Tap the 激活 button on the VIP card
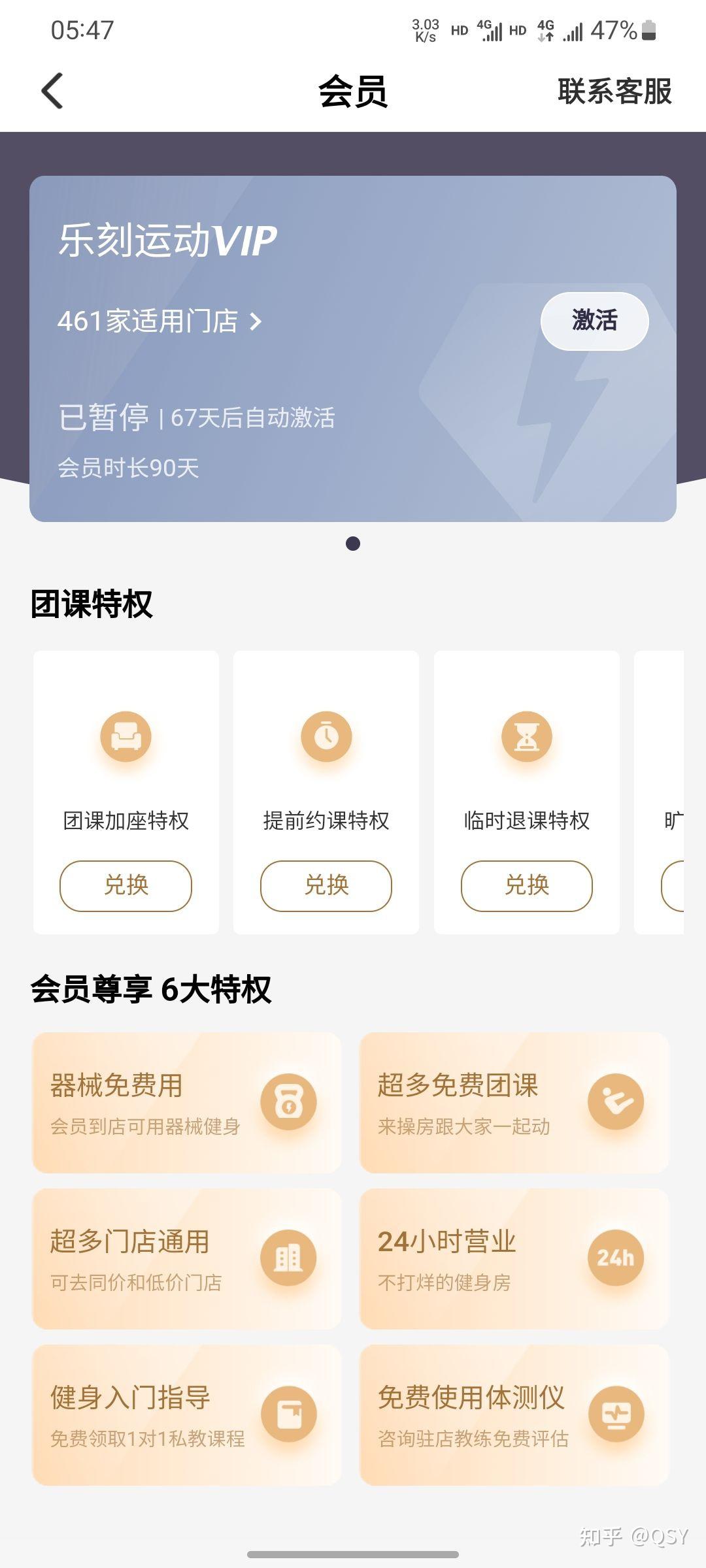706x1568 pixels. coord(594,321)
